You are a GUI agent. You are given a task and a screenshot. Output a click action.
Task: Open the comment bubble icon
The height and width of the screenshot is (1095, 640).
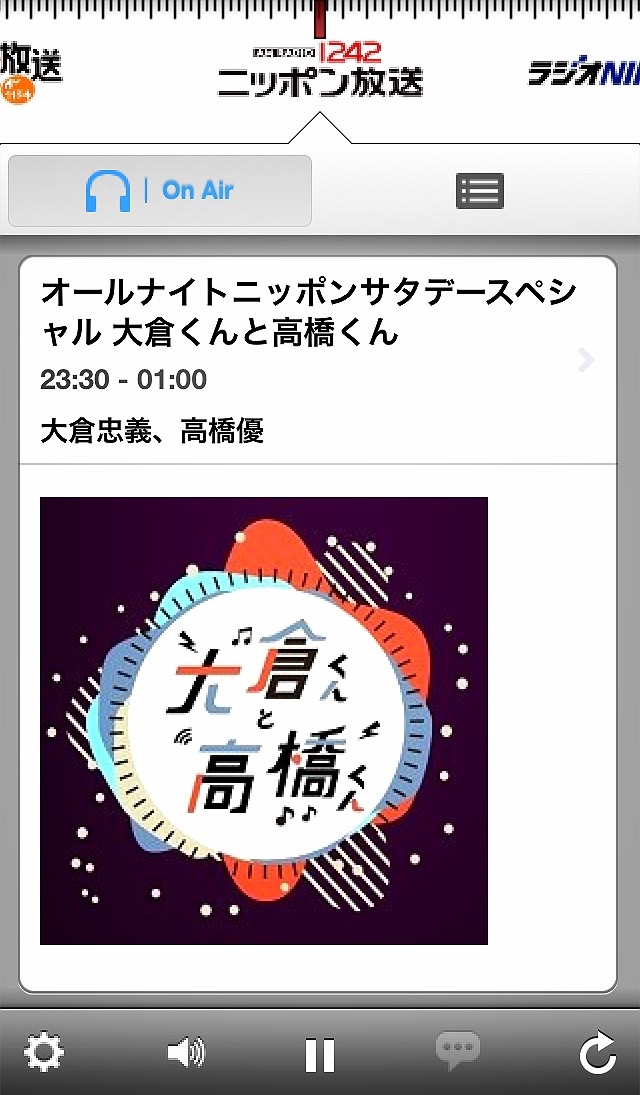point(458,1050)
